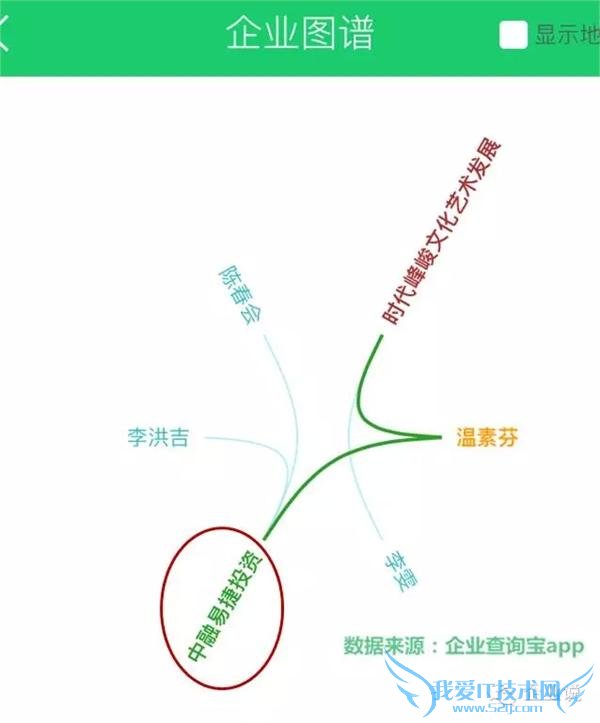This screenshot has height=723, width=600.
Task: Open the 时代峰峻文化艺术发展 company node
Action: (x=442, y=232)
